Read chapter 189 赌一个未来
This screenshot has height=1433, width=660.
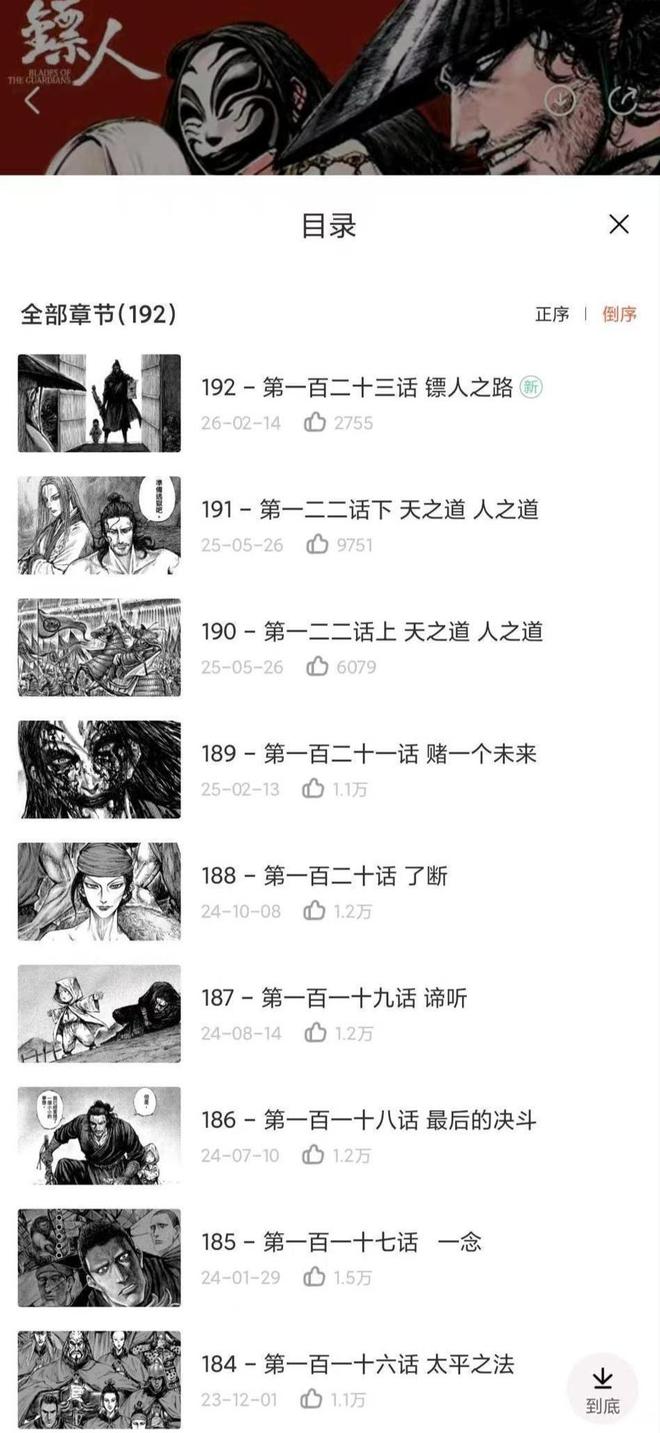369,754
